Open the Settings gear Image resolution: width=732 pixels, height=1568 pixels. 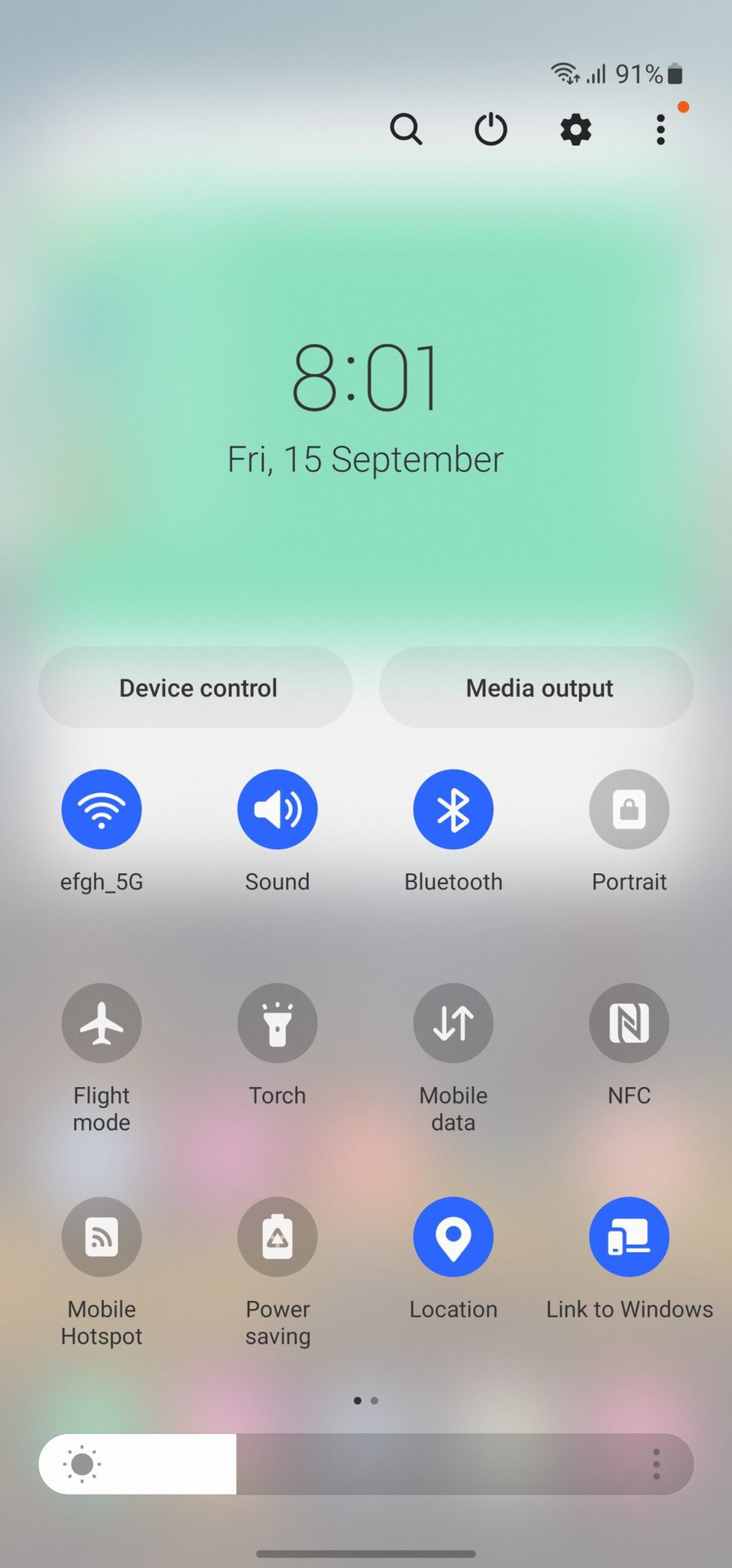(x=576, y=129)
